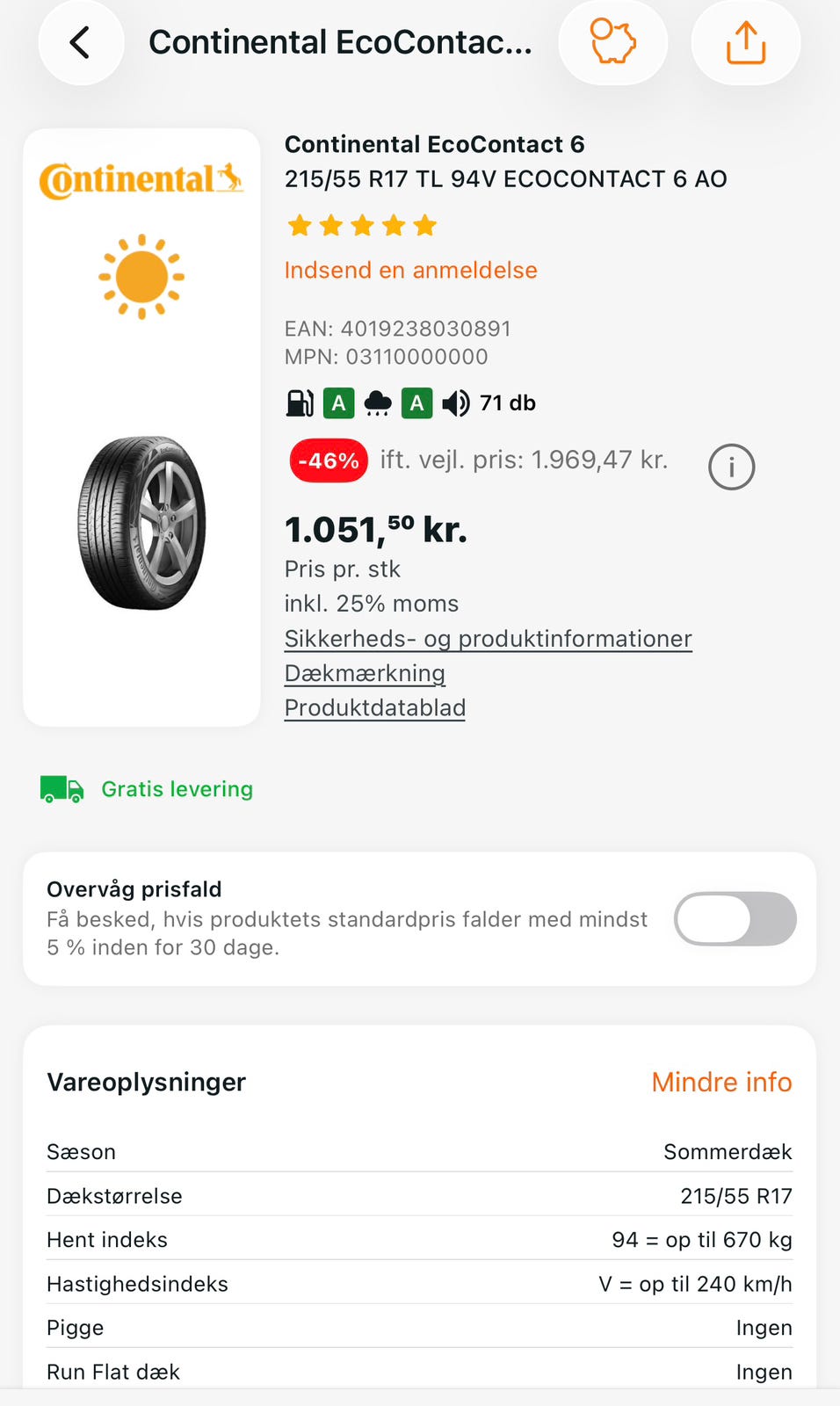Open Sikkerheds- og produktinformationer
840x1406 pixels.
488,638
